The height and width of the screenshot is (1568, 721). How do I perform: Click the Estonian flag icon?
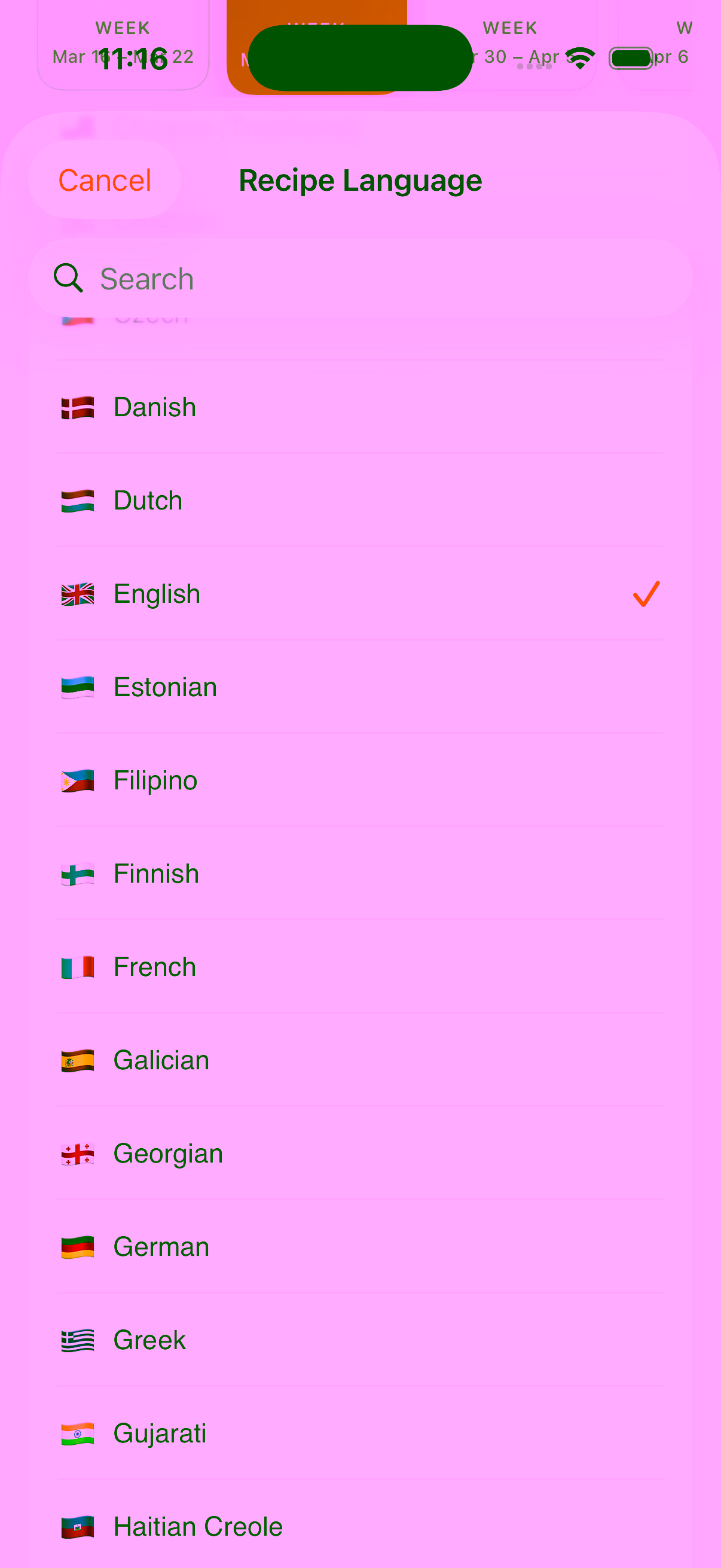coord(78,687)
